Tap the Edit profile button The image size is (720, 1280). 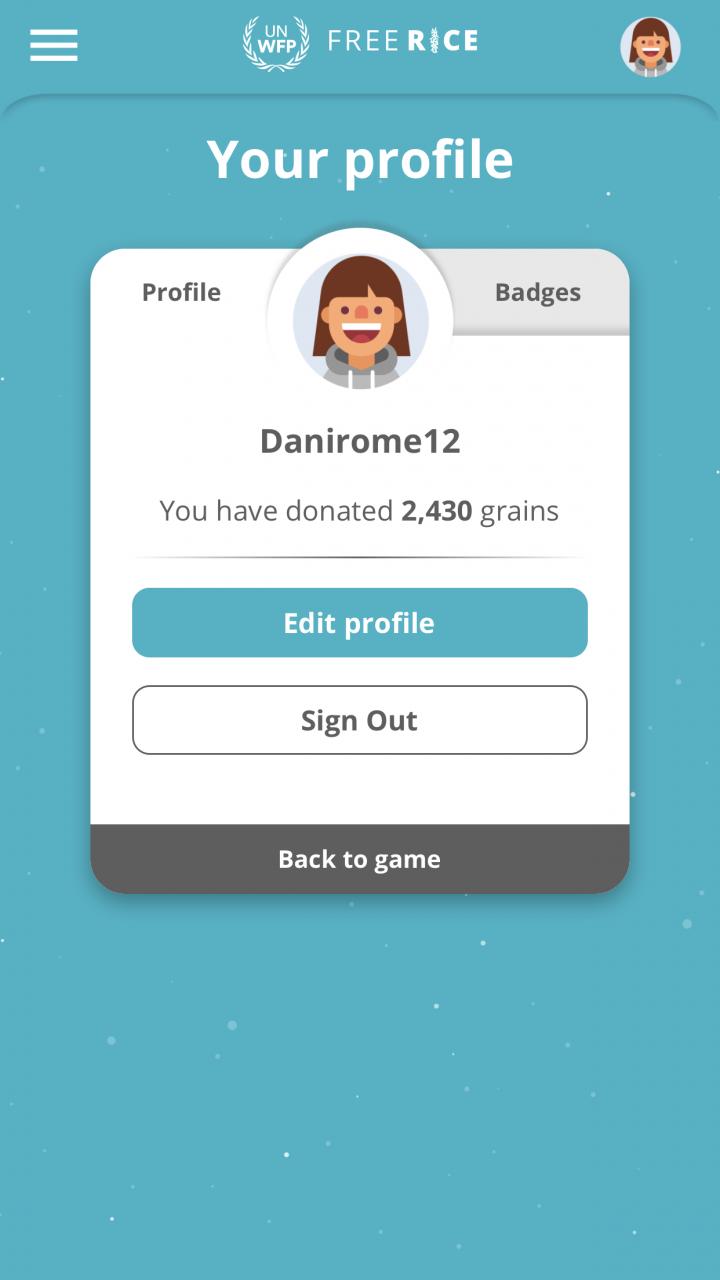pos(360,623)
